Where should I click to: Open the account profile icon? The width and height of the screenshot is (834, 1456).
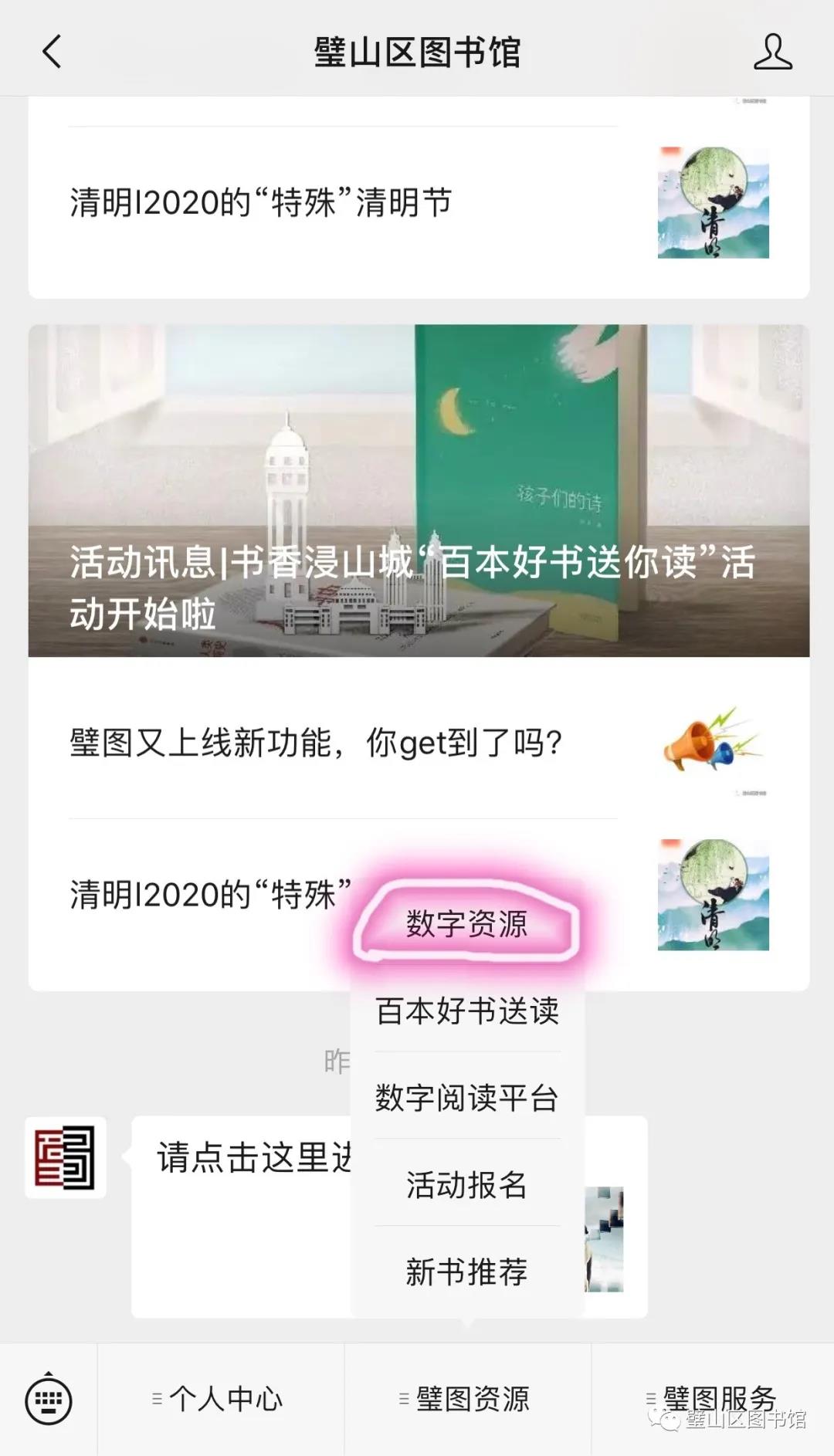click(x=772, y=52)
